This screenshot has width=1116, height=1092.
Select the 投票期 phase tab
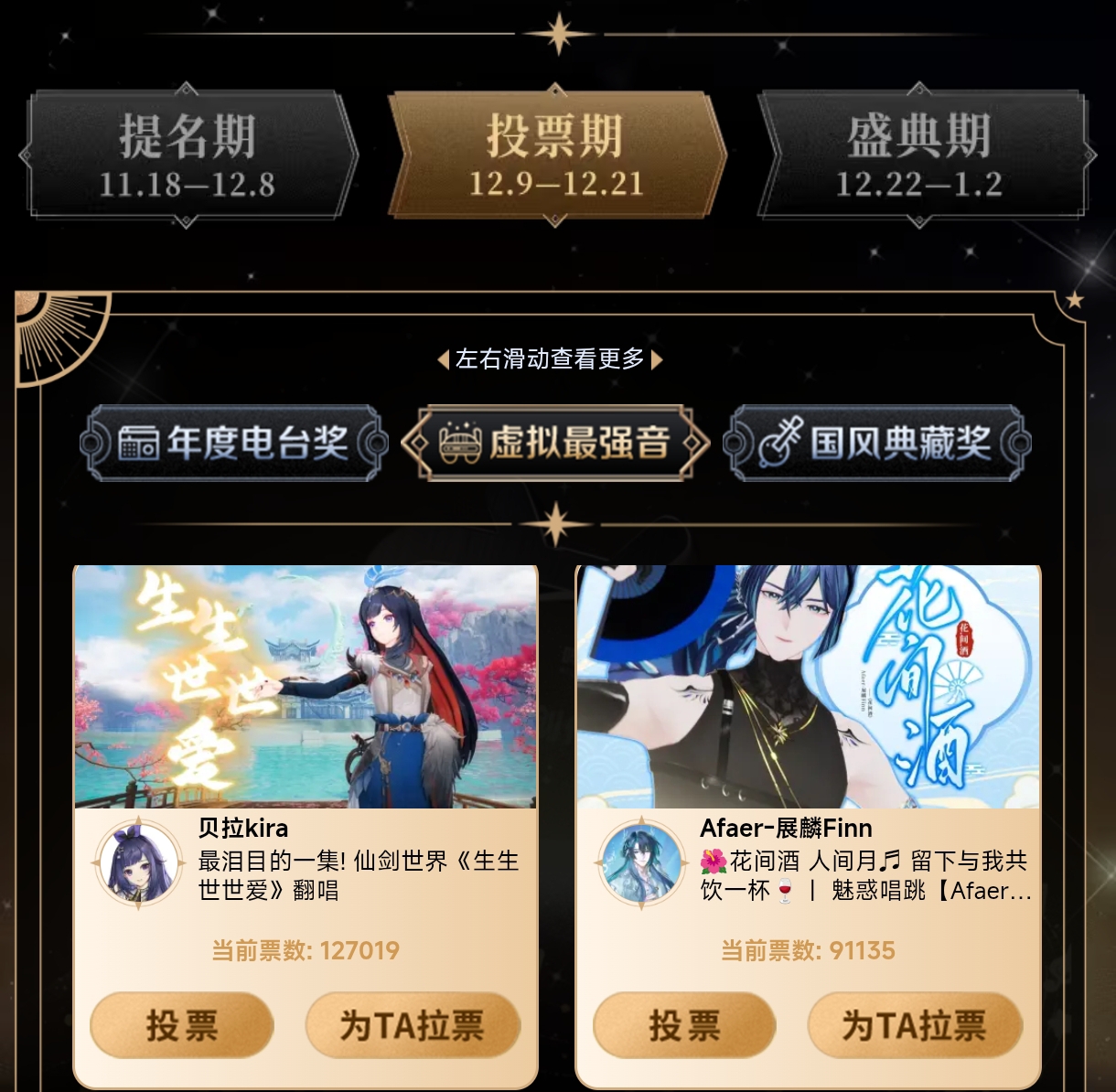[x=556, y=155]
